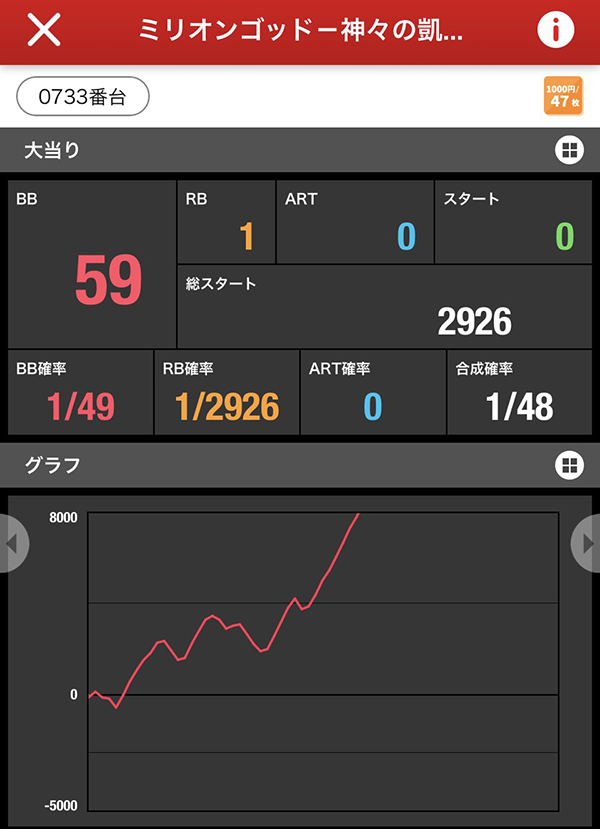Open the grid view icon beside グラフ
Viewport: 600px width, 829px height.
click(x=568, y=465)
